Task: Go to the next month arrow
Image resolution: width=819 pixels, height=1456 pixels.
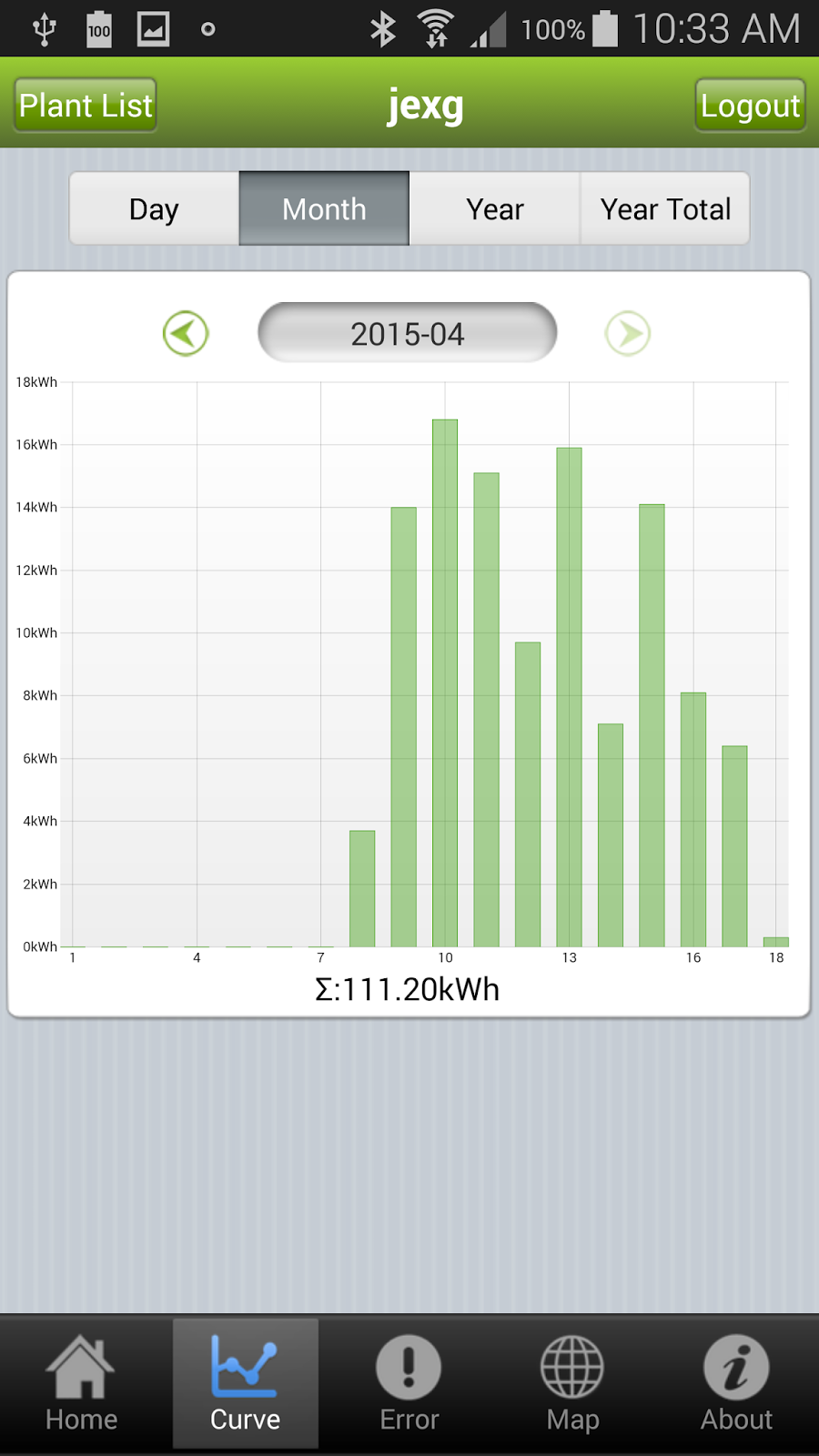Action: pos(628,334)
